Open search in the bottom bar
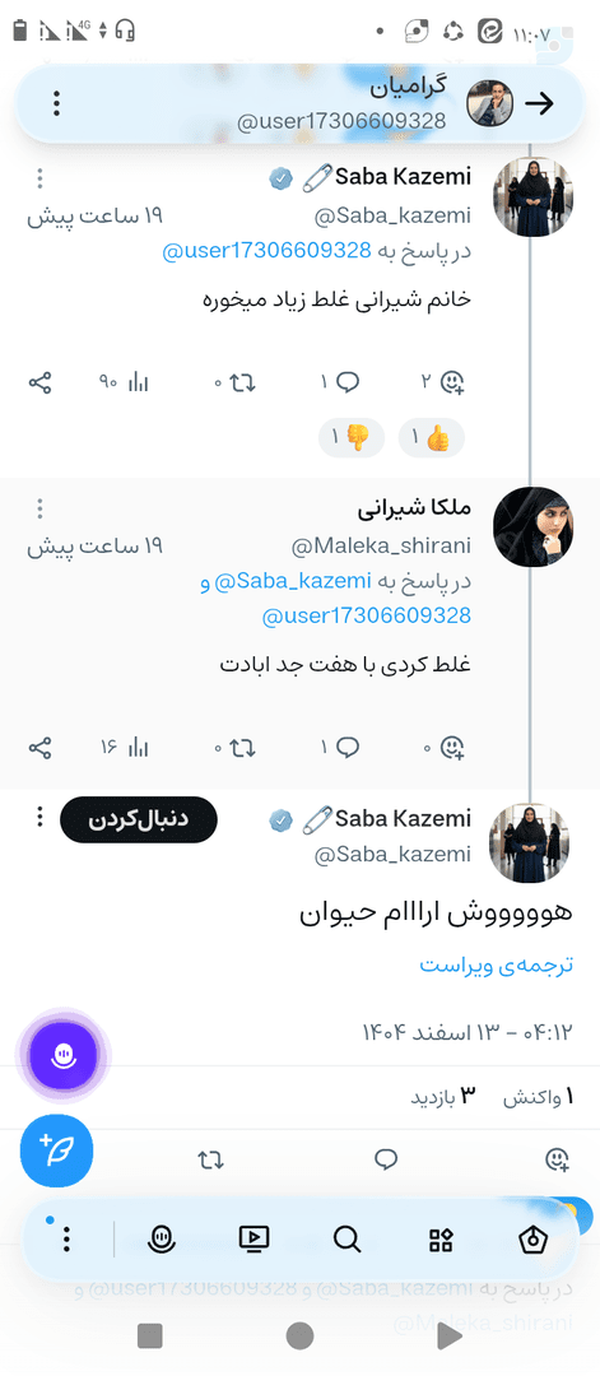The image size is (600, 1376). pos(346,1240)
